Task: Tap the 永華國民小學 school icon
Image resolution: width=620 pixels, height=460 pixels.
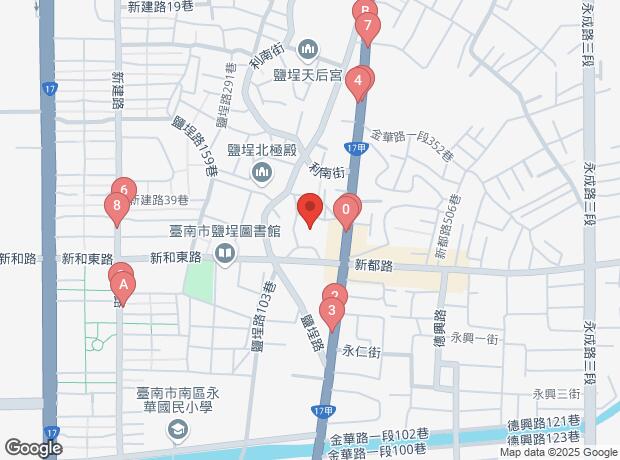Action: 177,430
